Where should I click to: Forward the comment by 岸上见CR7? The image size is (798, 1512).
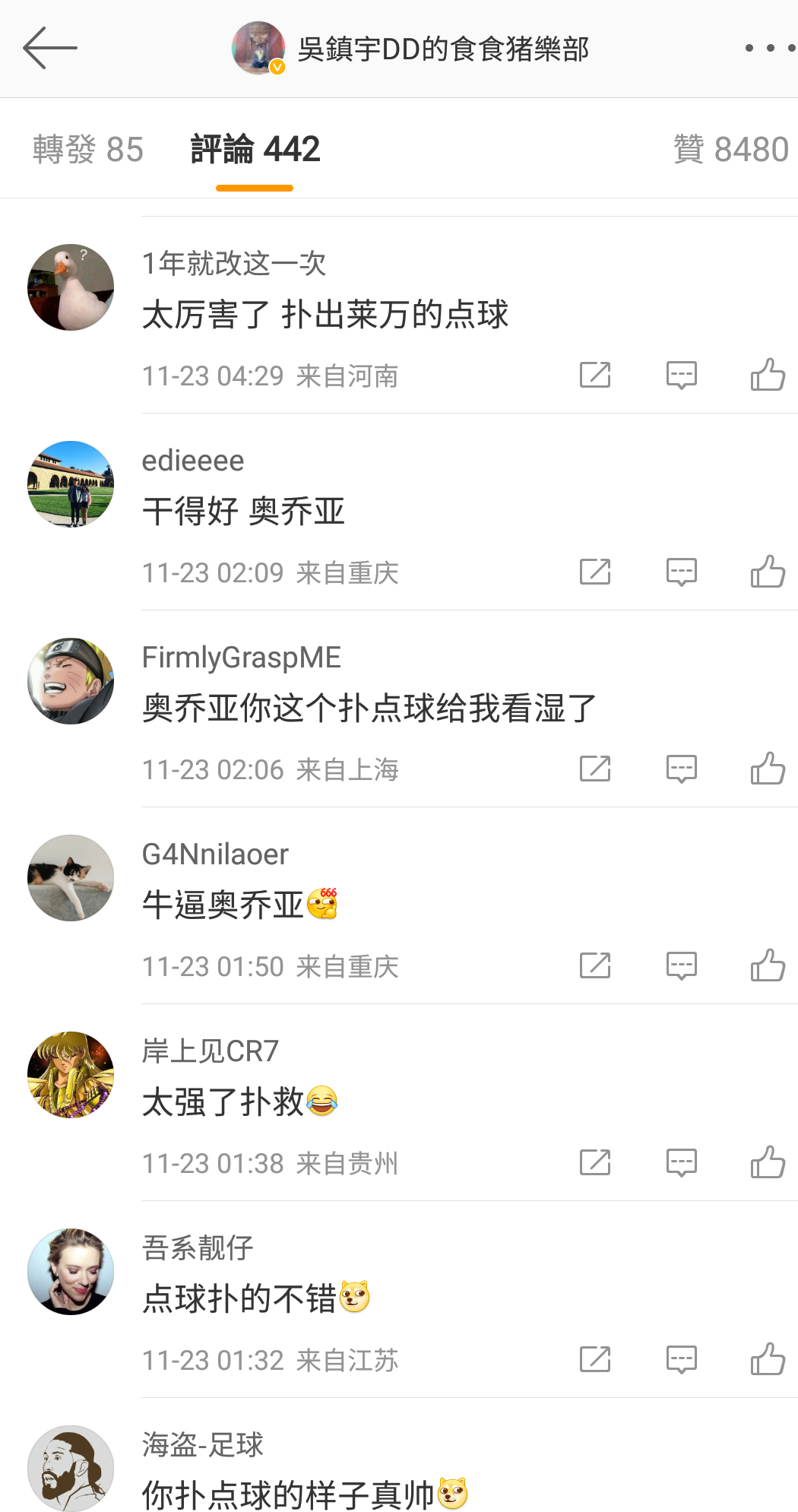coord(595,1162)
